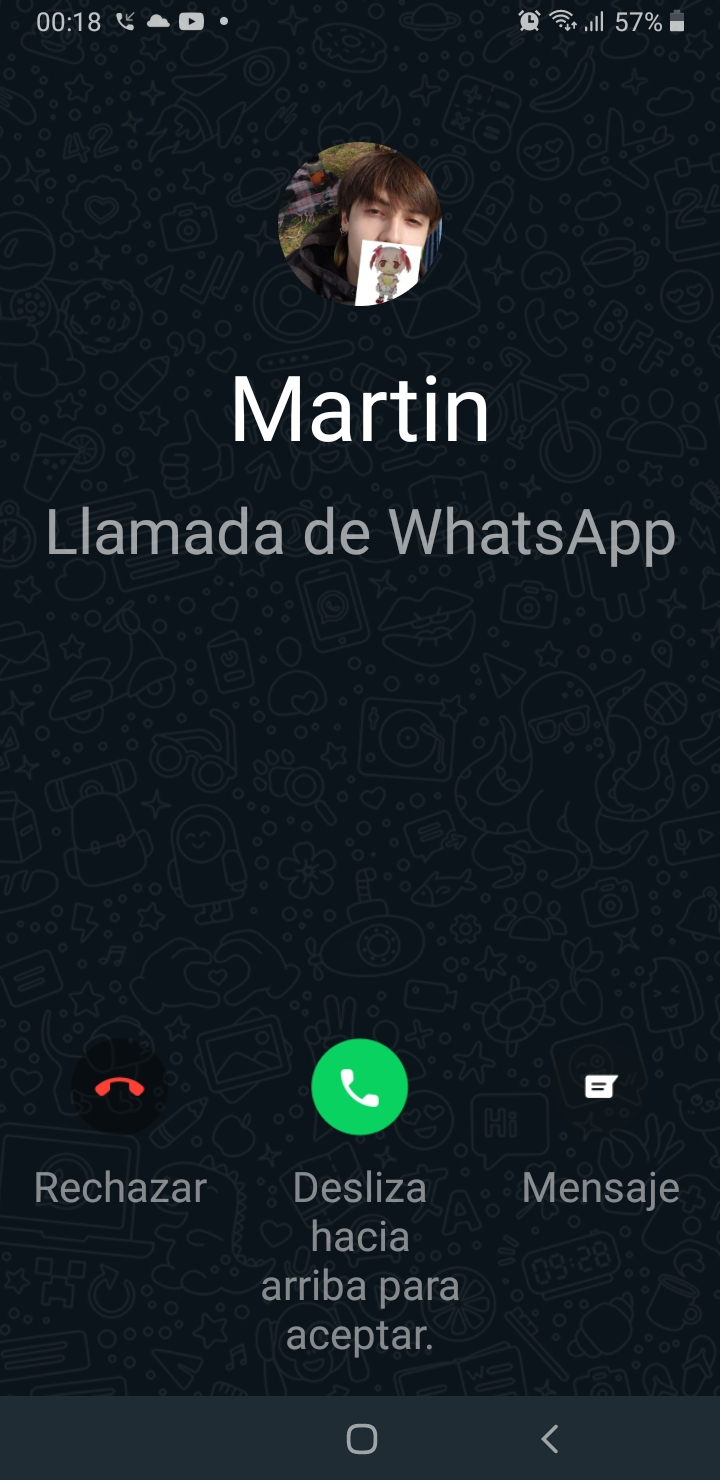Tap the green accept call button
The height and width of the screenshot is (1480, 720).
click(x=360, y=1087)
